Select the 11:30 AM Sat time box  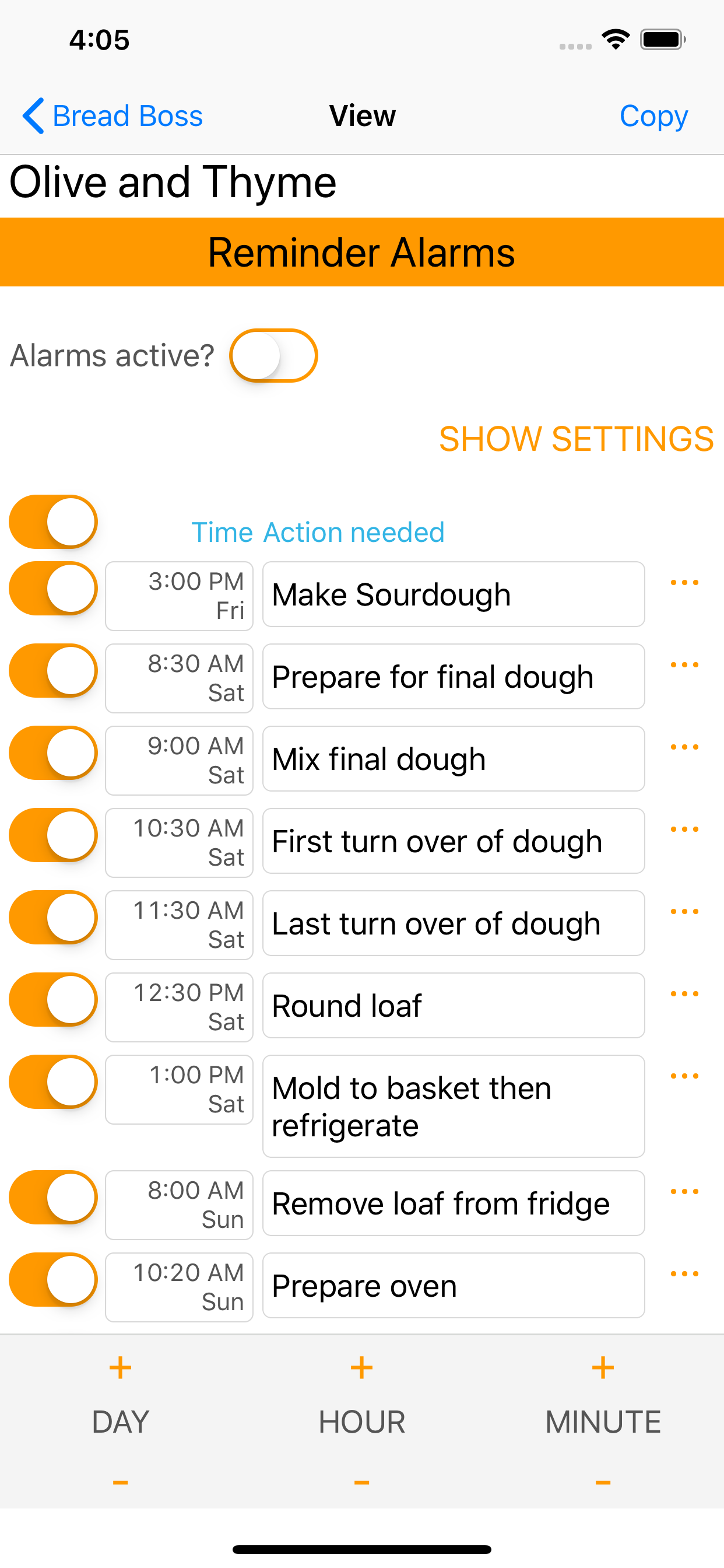click(x=179, y=924)
